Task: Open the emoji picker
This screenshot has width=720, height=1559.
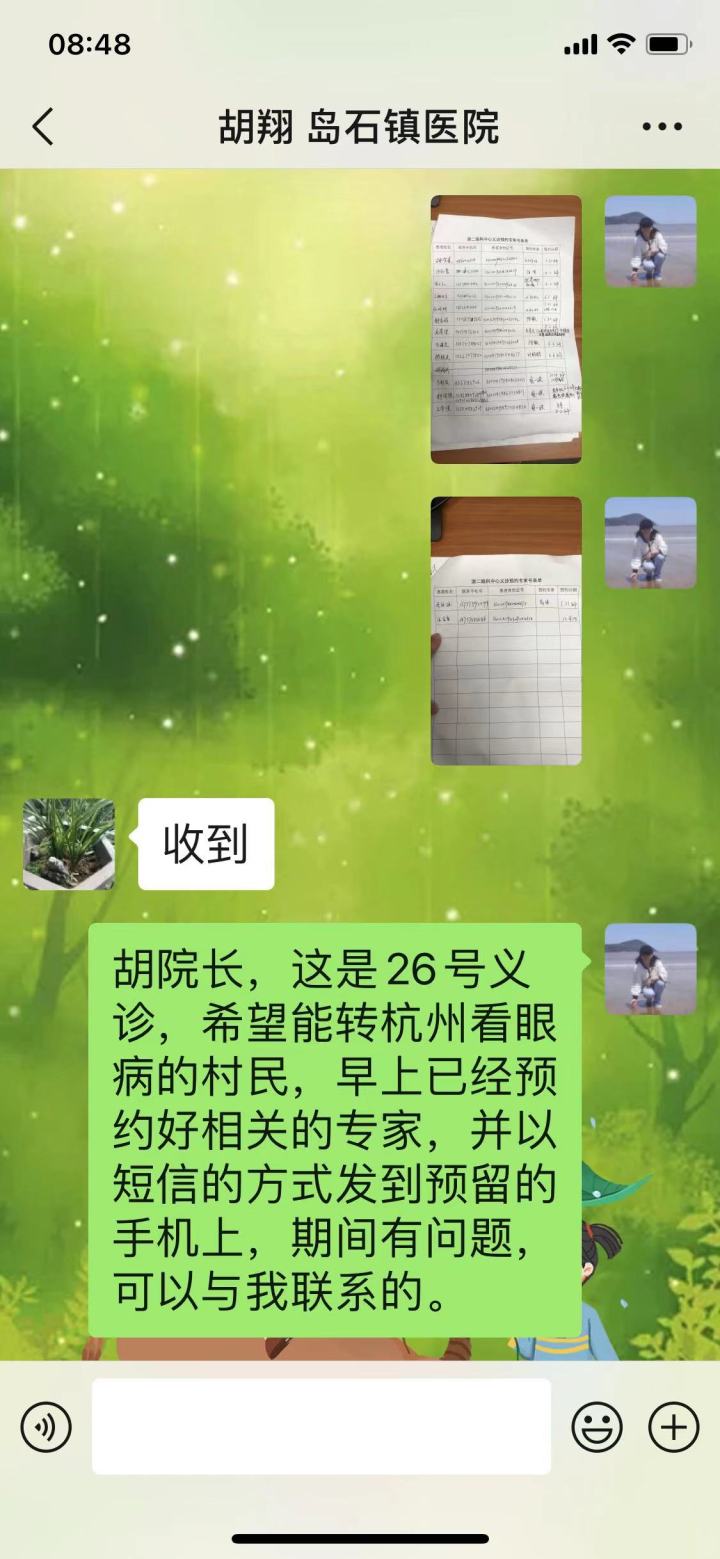Action: 597,1427
